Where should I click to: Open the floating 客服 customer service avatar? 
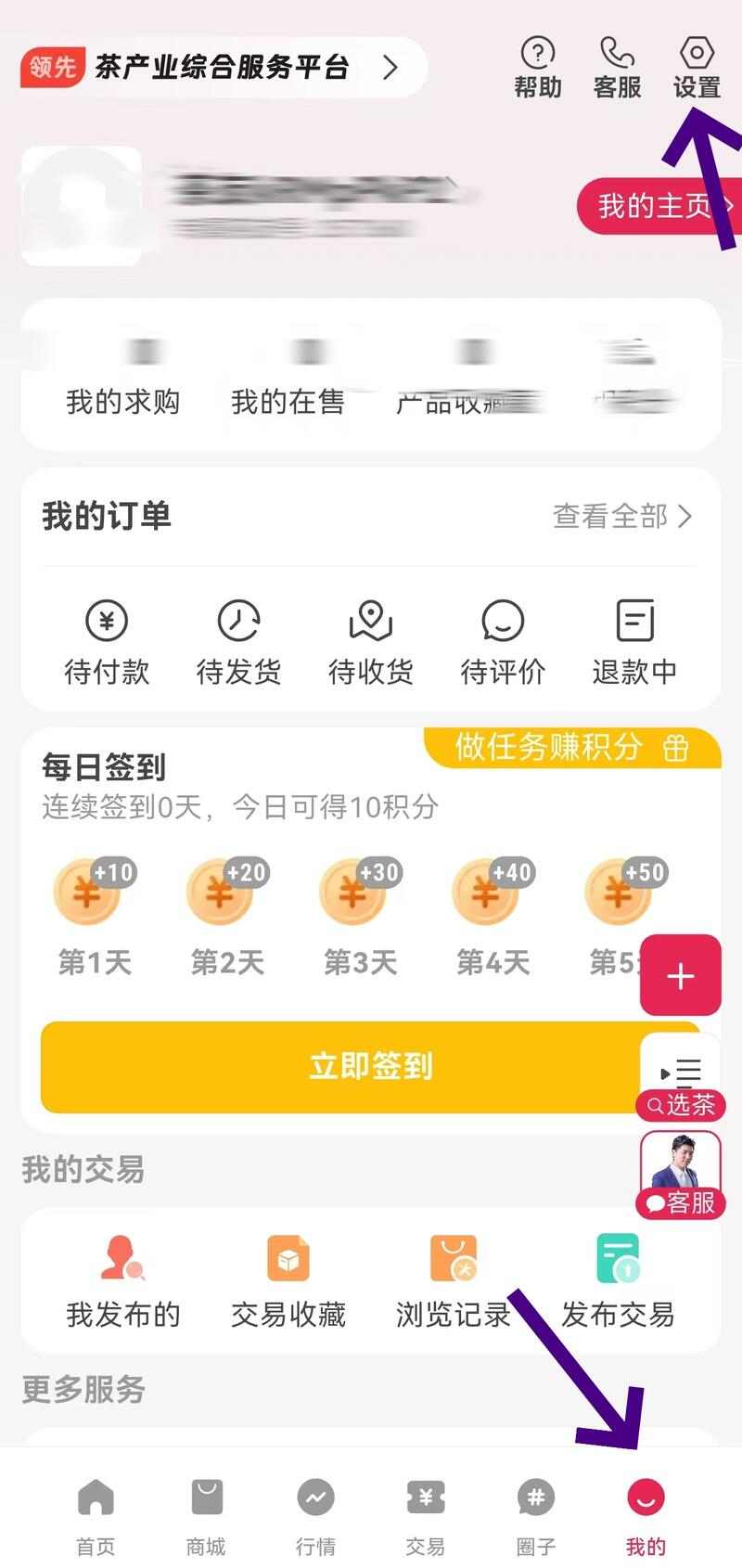[x=680, y=1164]
